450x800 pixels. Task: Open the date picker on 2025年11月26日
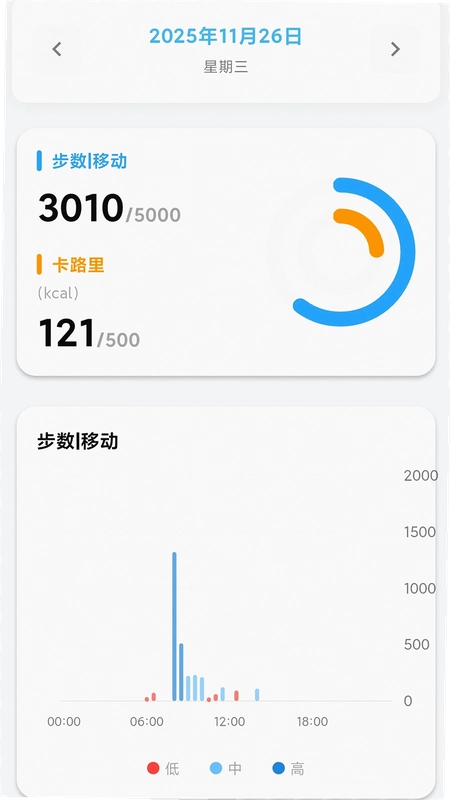click(226, 36)
